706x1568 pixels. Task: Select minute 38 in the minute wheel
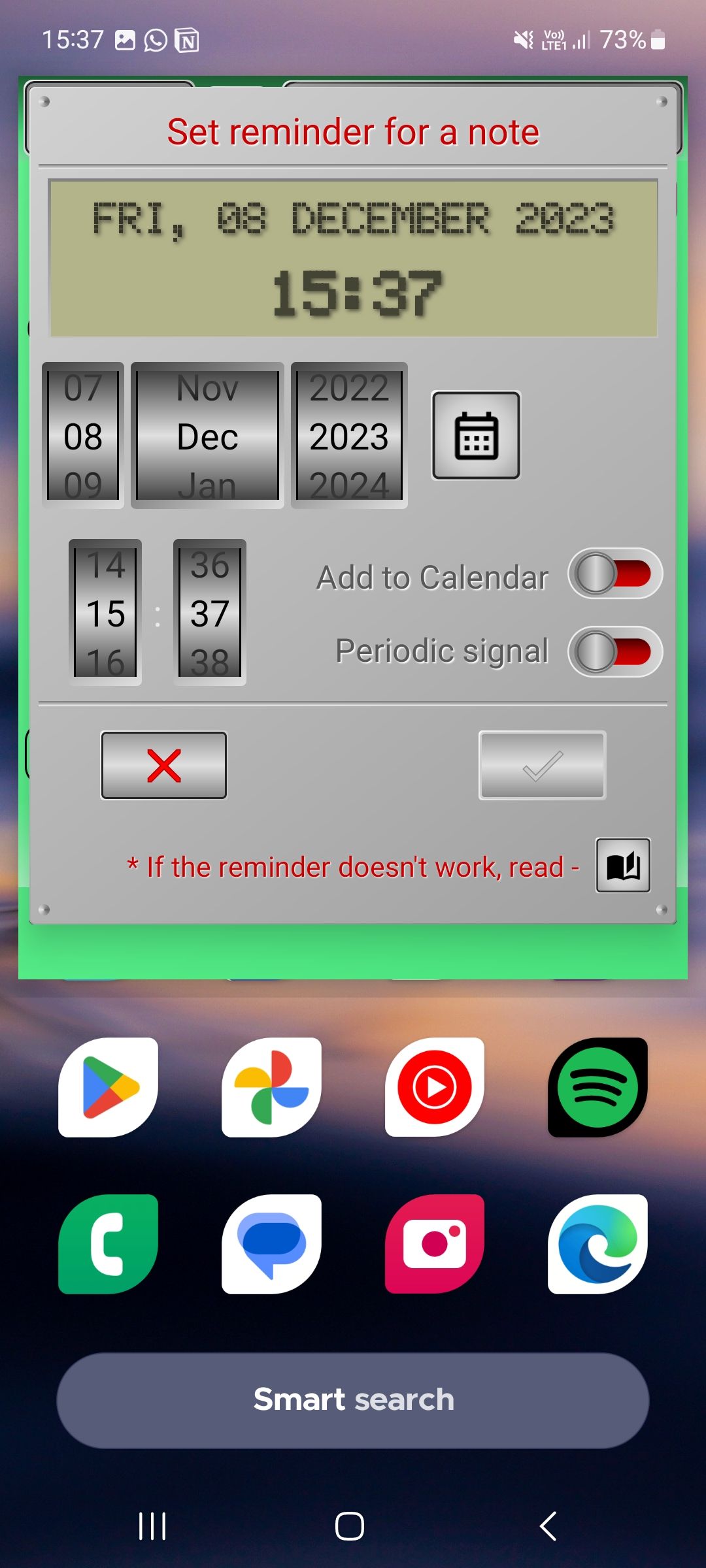210,662
